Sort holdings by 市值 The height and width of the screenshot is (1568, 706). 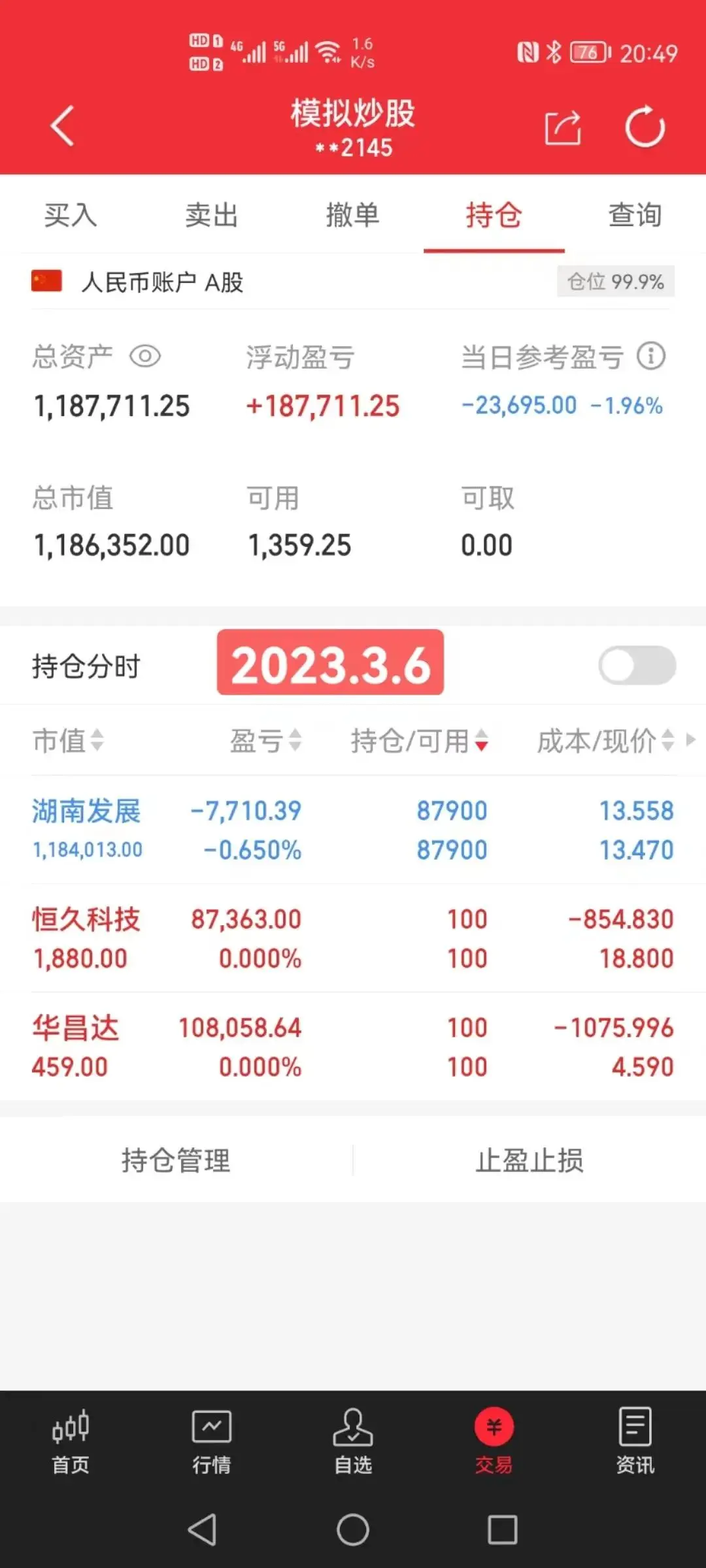[x=68, y=741]
